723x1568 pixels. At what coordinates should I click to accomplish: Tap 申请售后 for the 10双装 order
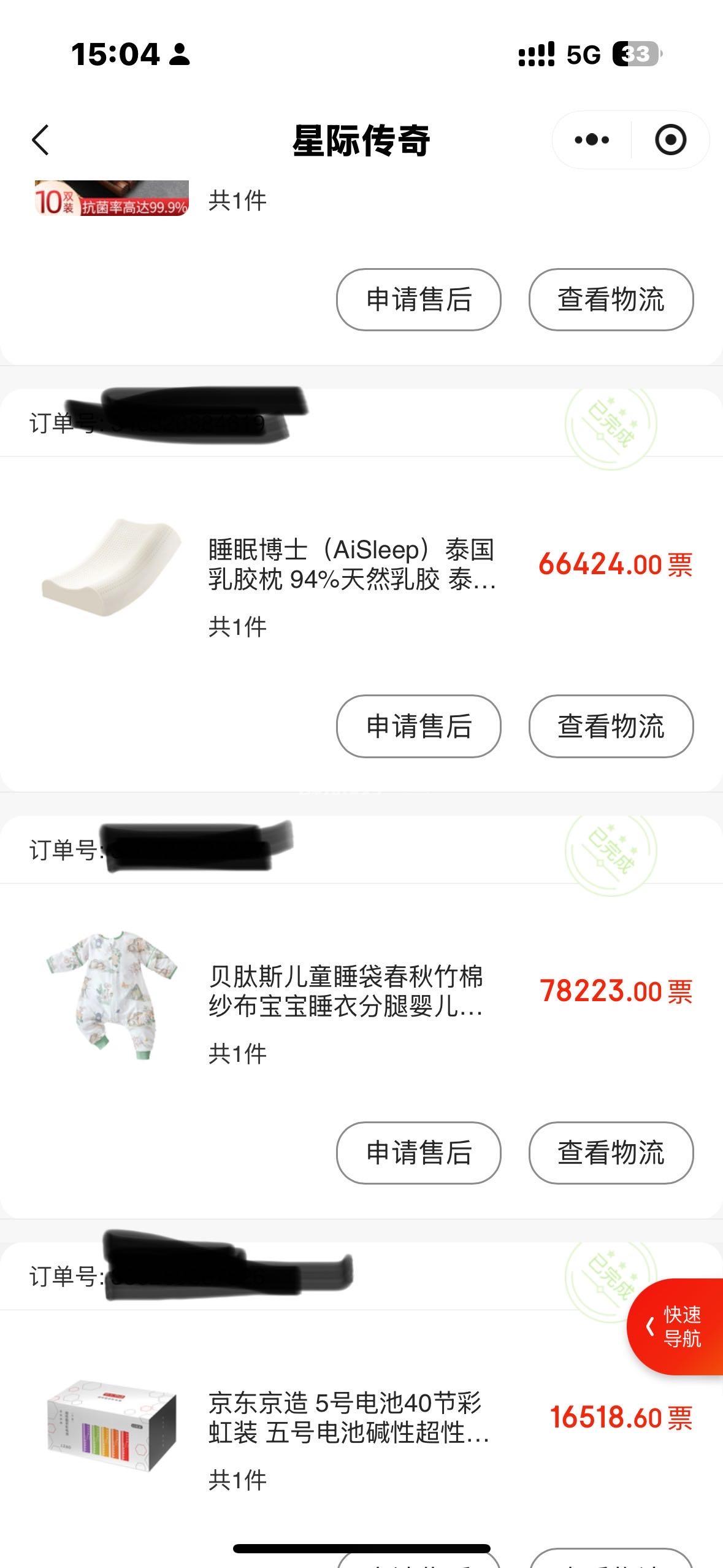(x=418, y=299)
